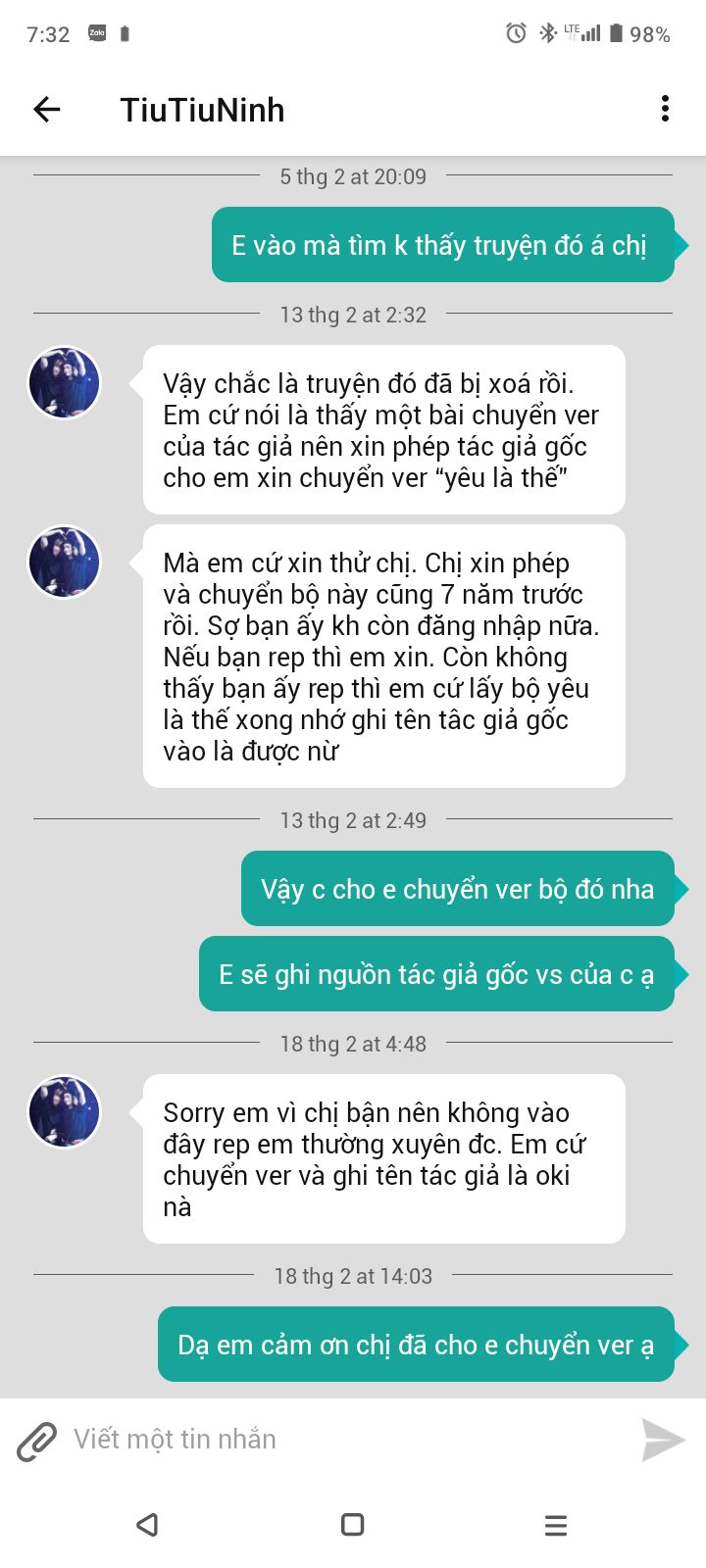The height and width of the screenshot is (1568, 706).
Task: Open avatar beside 'Sorry em vì chị bận' message
Action: coord(65,1111)
